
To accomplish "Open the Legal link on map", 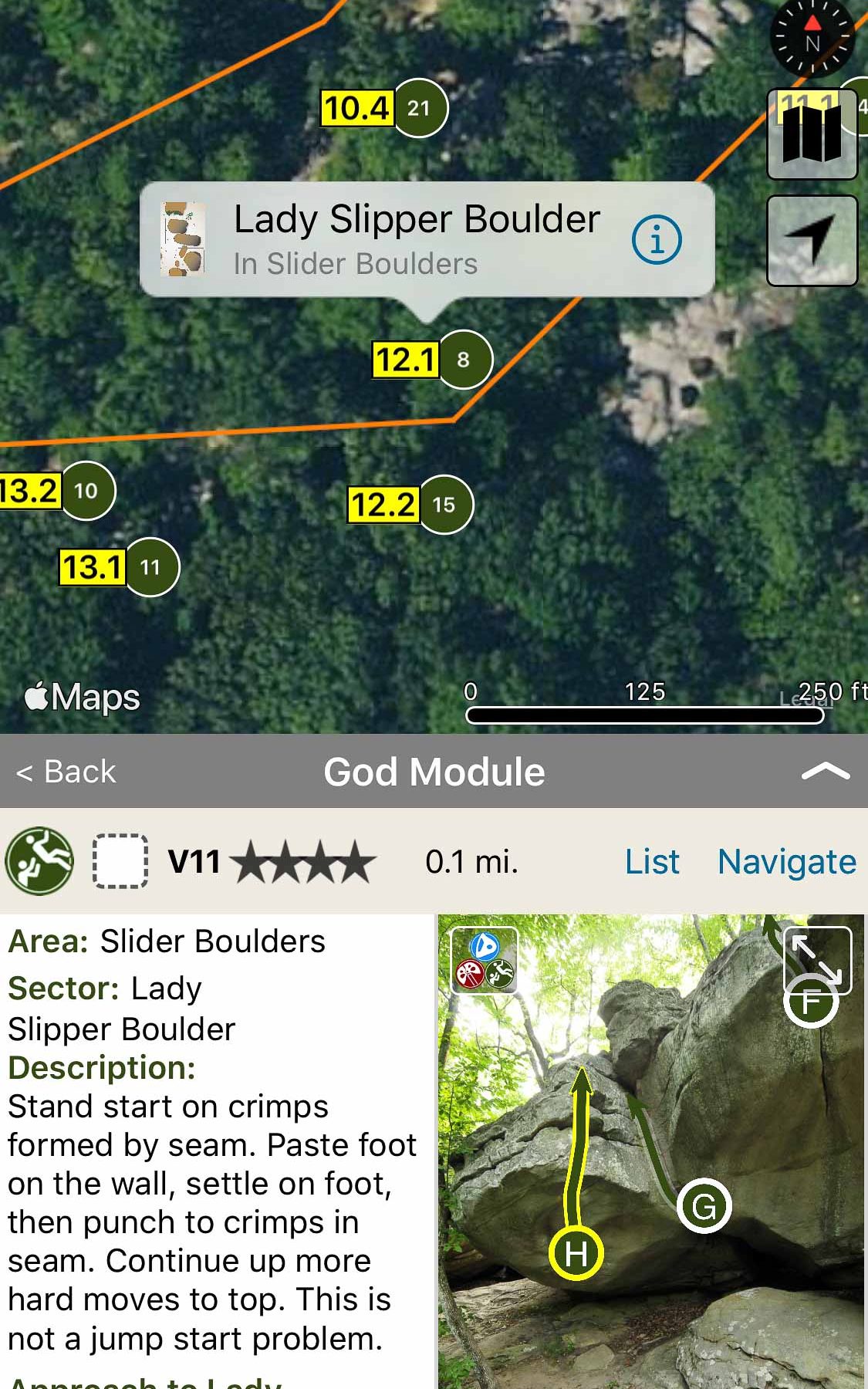I will click(807, 699).
